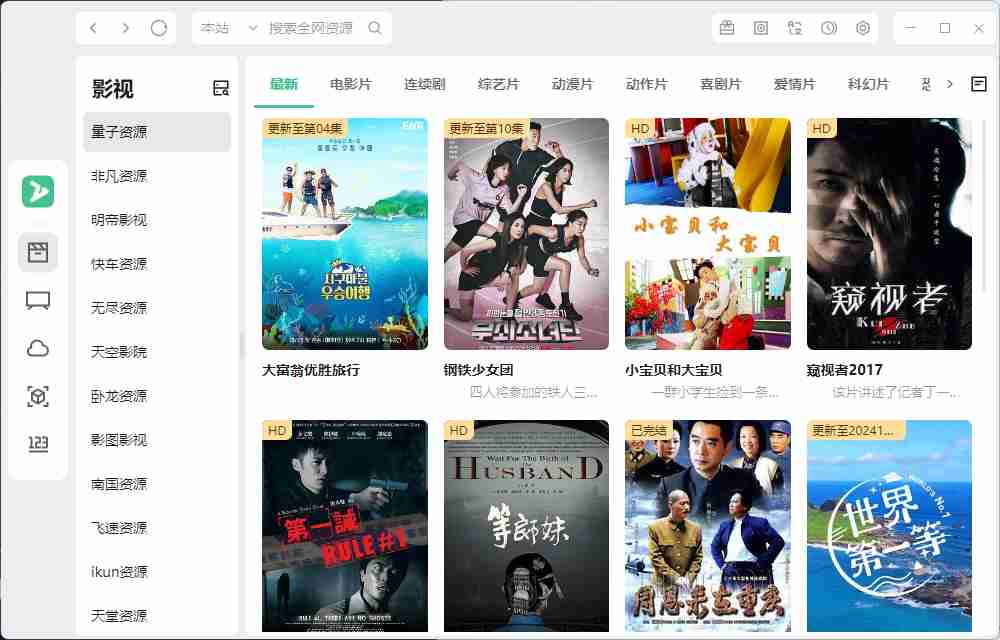
Task: Select 非凡资源 from the source list
Action: 119,176
